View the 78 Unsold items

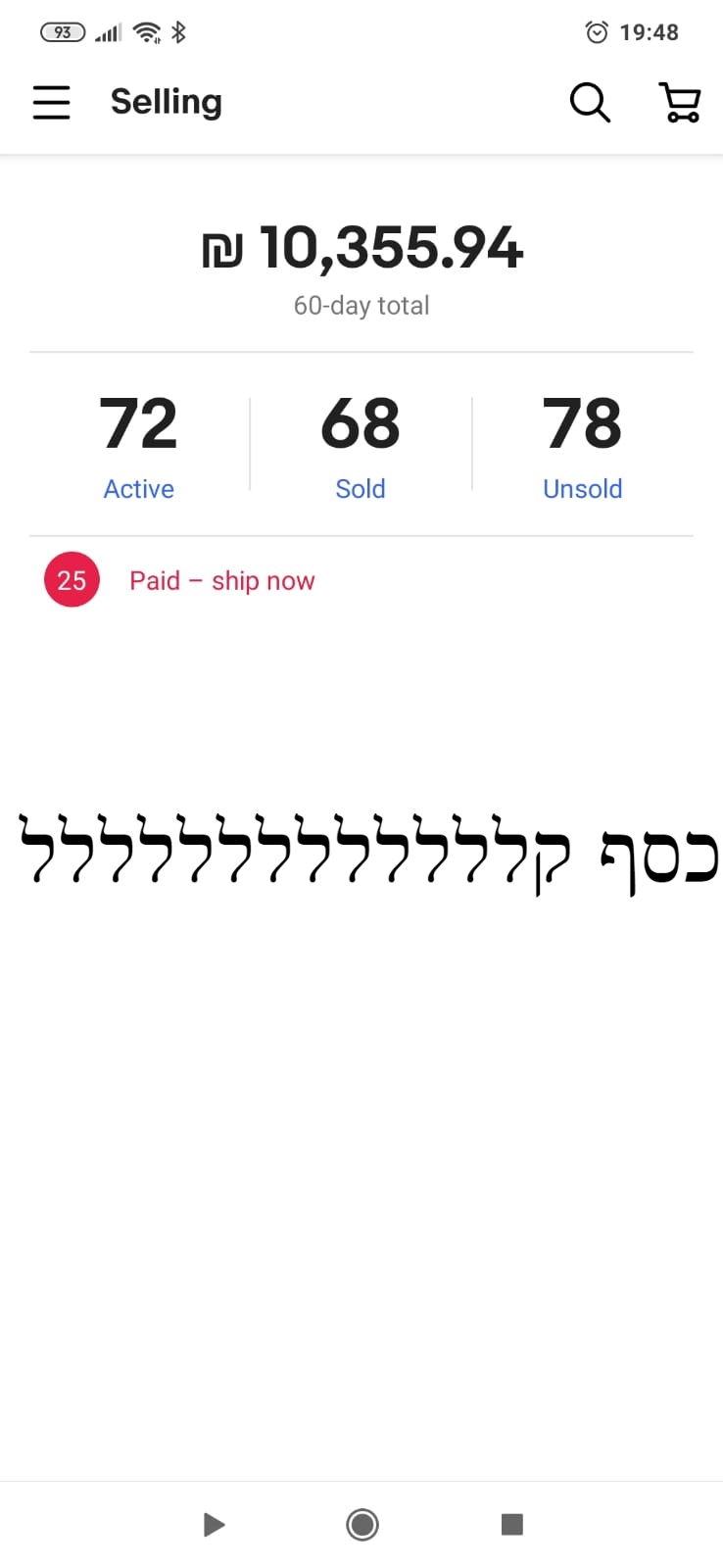coord(582,445)
